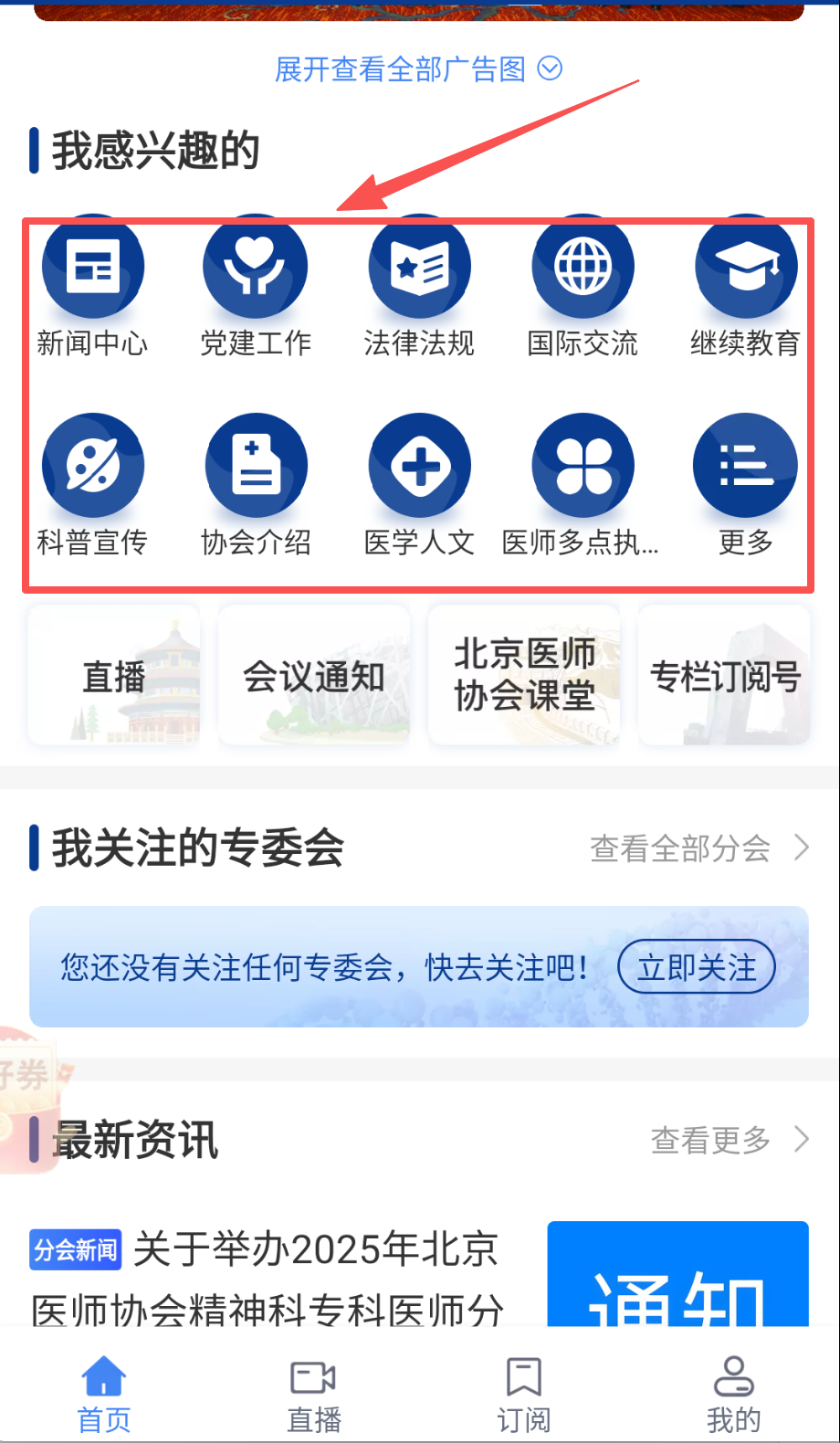This screenshot has width=840, height=1443.
Task: Switch to the 我的 tab
Action: tap(733, 1394)
